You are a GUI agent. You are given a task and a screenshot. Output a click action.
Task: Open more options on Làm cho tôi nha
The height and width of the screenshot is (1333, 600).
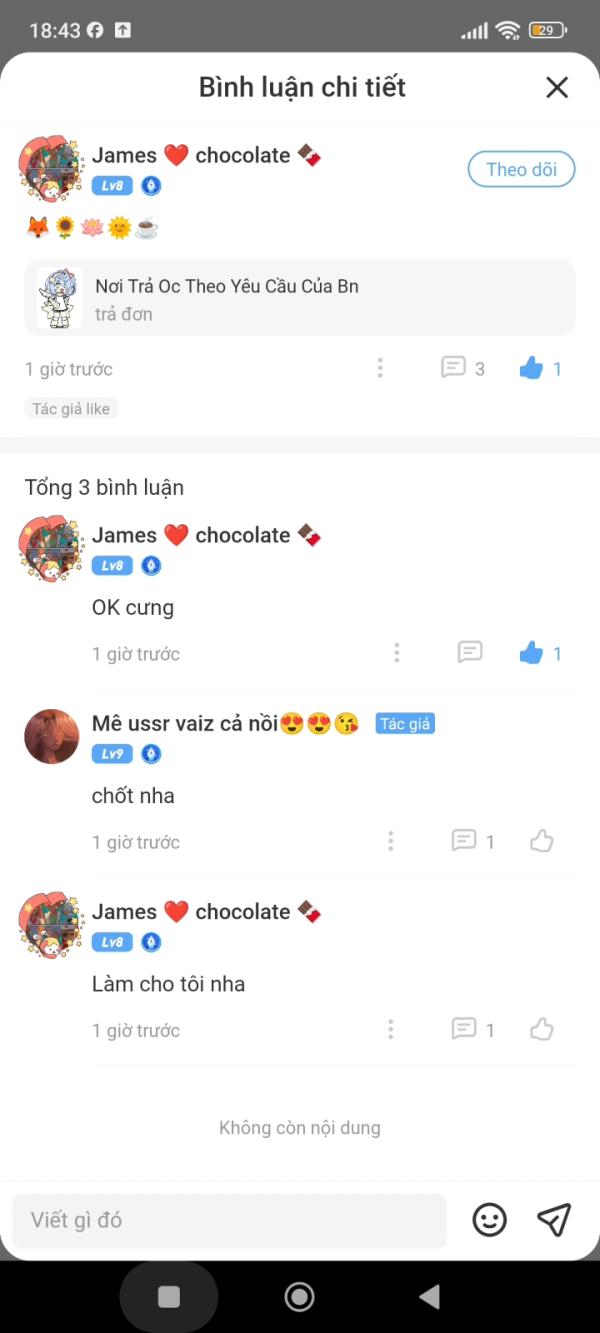(x=391, y=1029)
